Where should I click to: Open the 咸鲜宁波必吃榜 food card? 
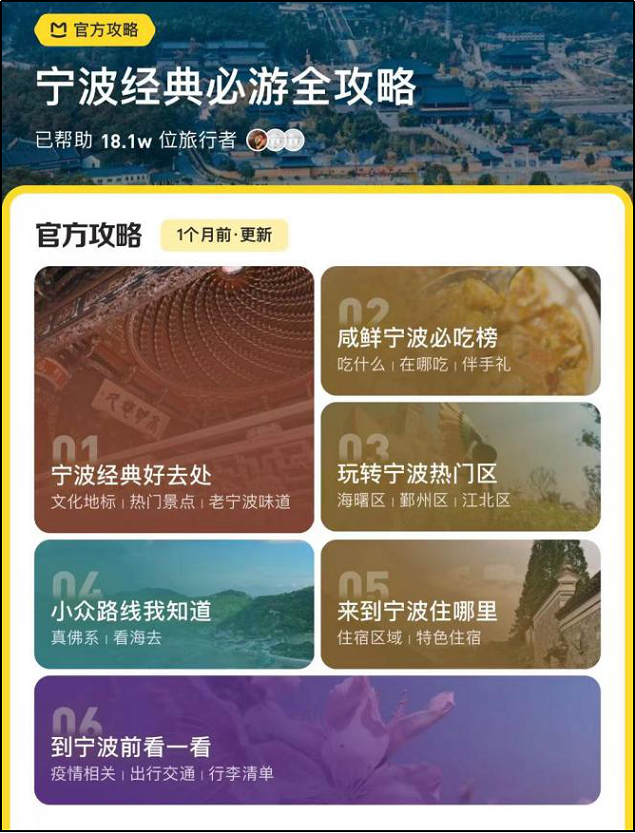[460, 331]
